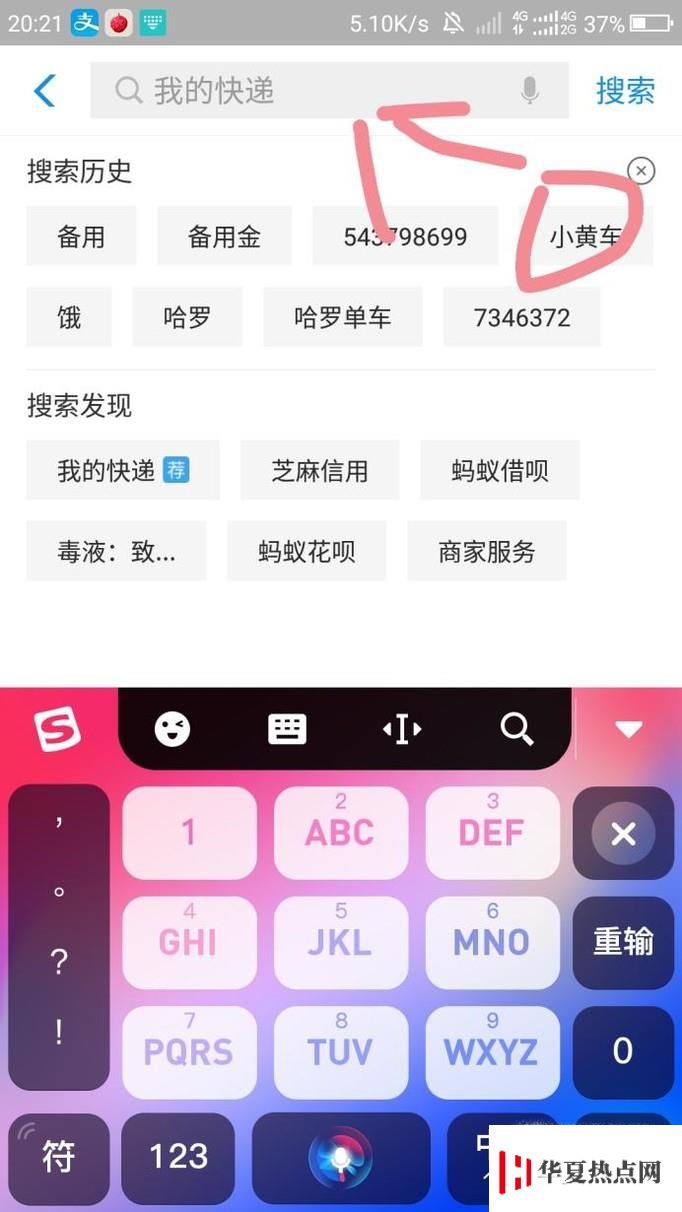Select the 饿 history chip
682x1212 pixels.
pos(68,318)
